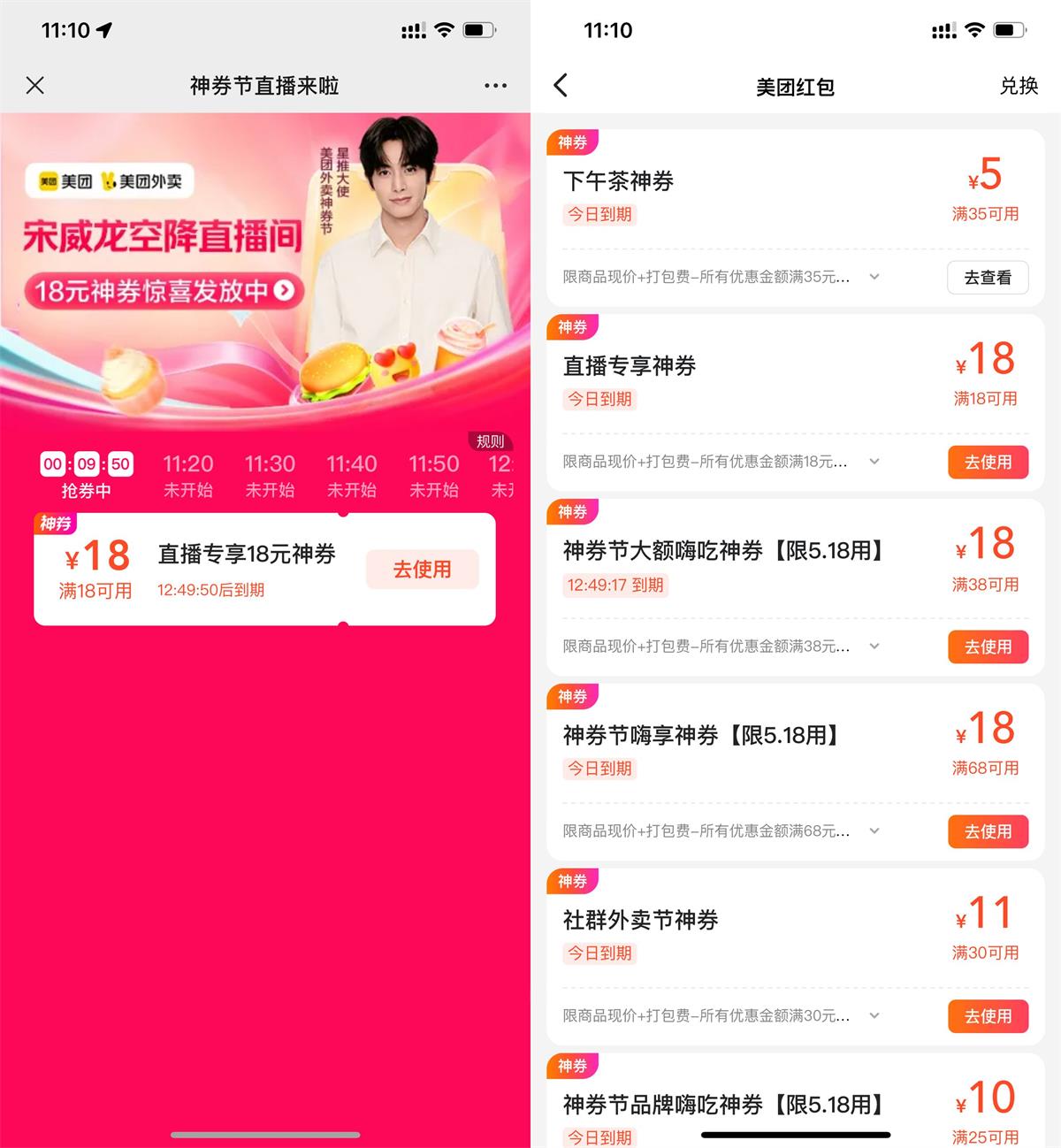Viewport: 1061px width, 1148px height.
Task: Tap the back arrow on 美团红包 page
Action: click(559, 86)
